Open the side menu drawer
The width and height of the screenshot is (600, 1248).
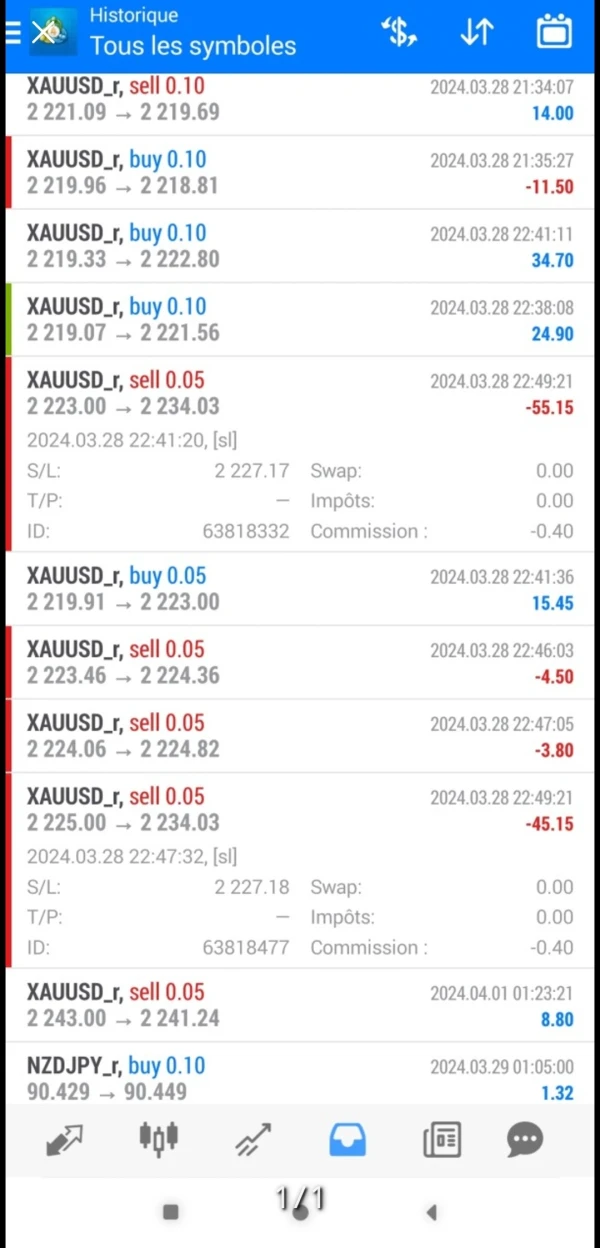pos(14,32)
